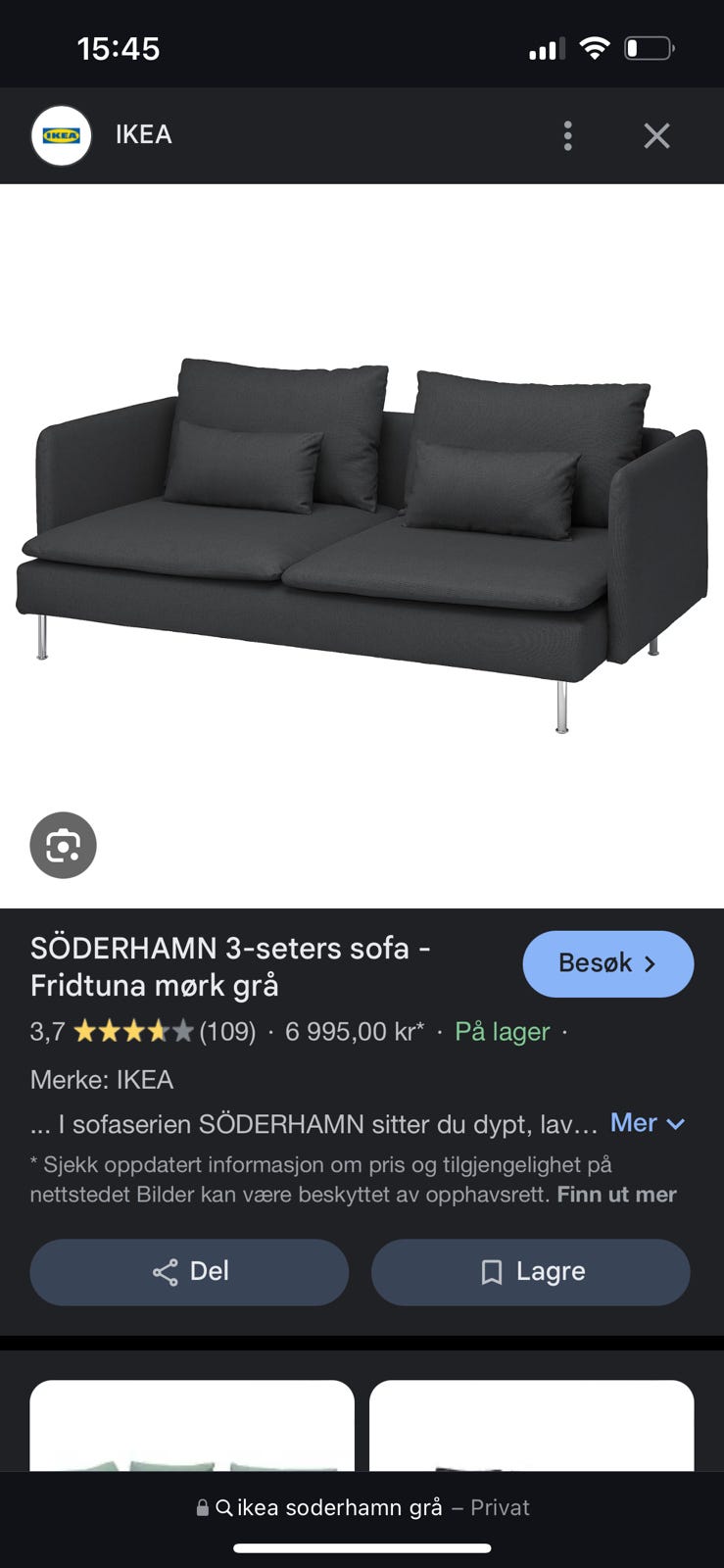Tap the address bar showing ikea soderhamn grå
724x1568 pixels.
point(362,1507)
